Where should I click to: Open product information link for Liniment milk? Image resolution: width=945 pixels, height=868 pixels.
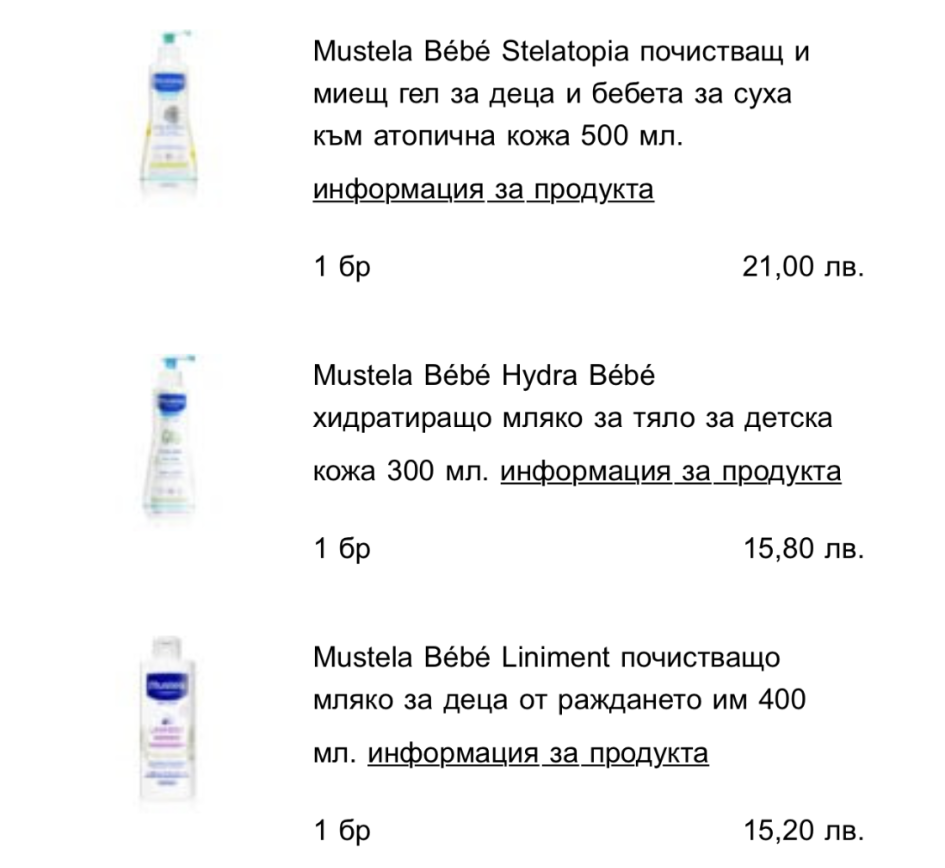coord(538,752)
